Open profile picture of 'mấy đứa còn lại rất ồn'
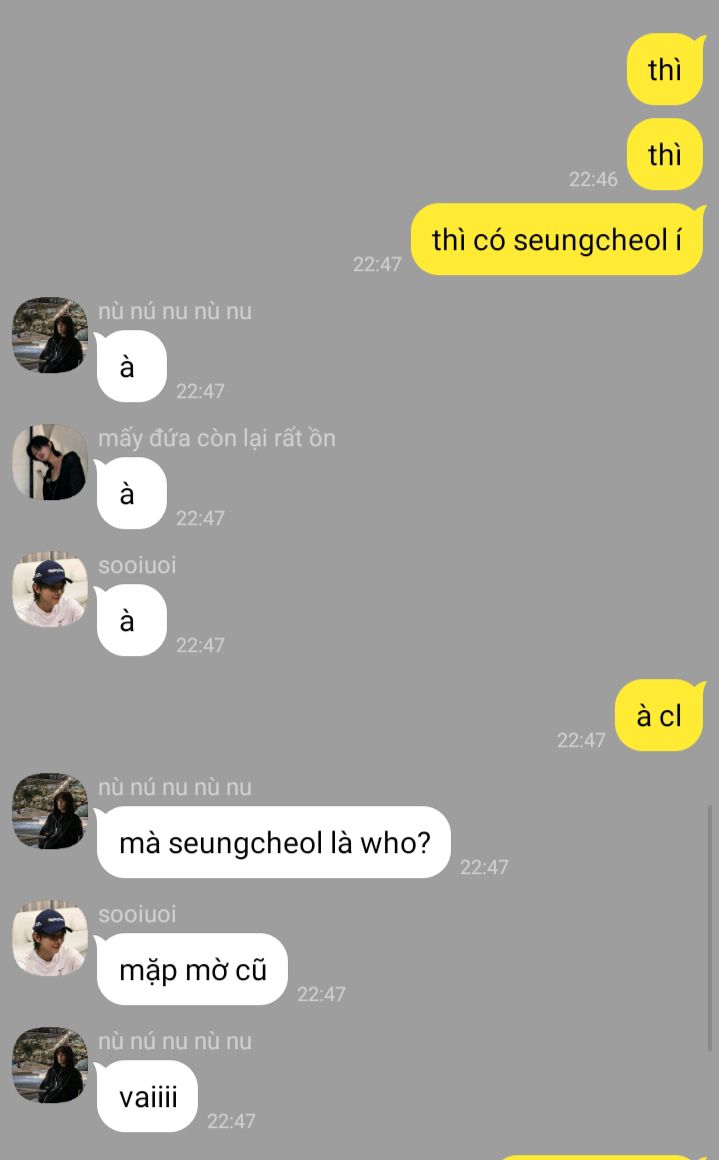 pyautogui.click(x=50, y=462)
